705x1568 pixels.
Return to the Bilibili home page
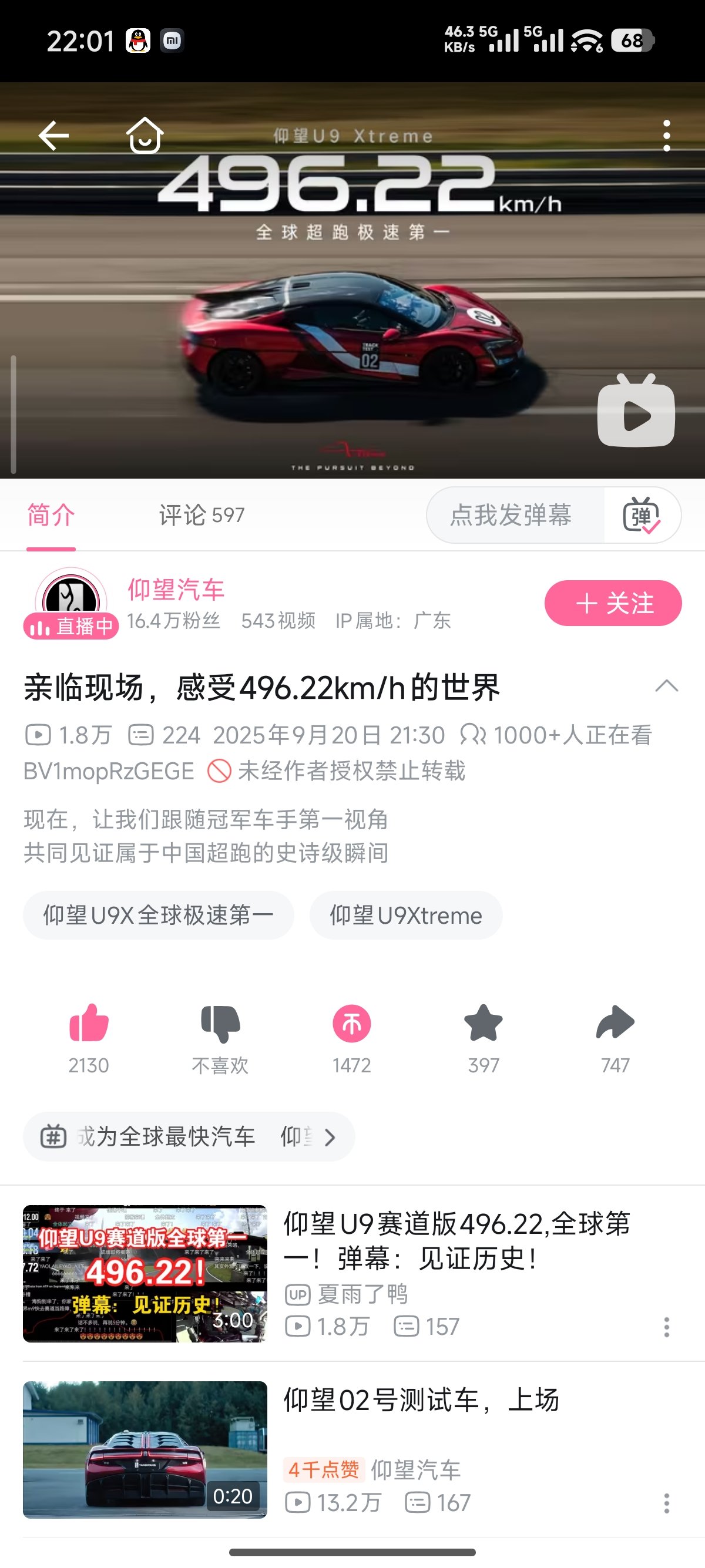point(145,135)
